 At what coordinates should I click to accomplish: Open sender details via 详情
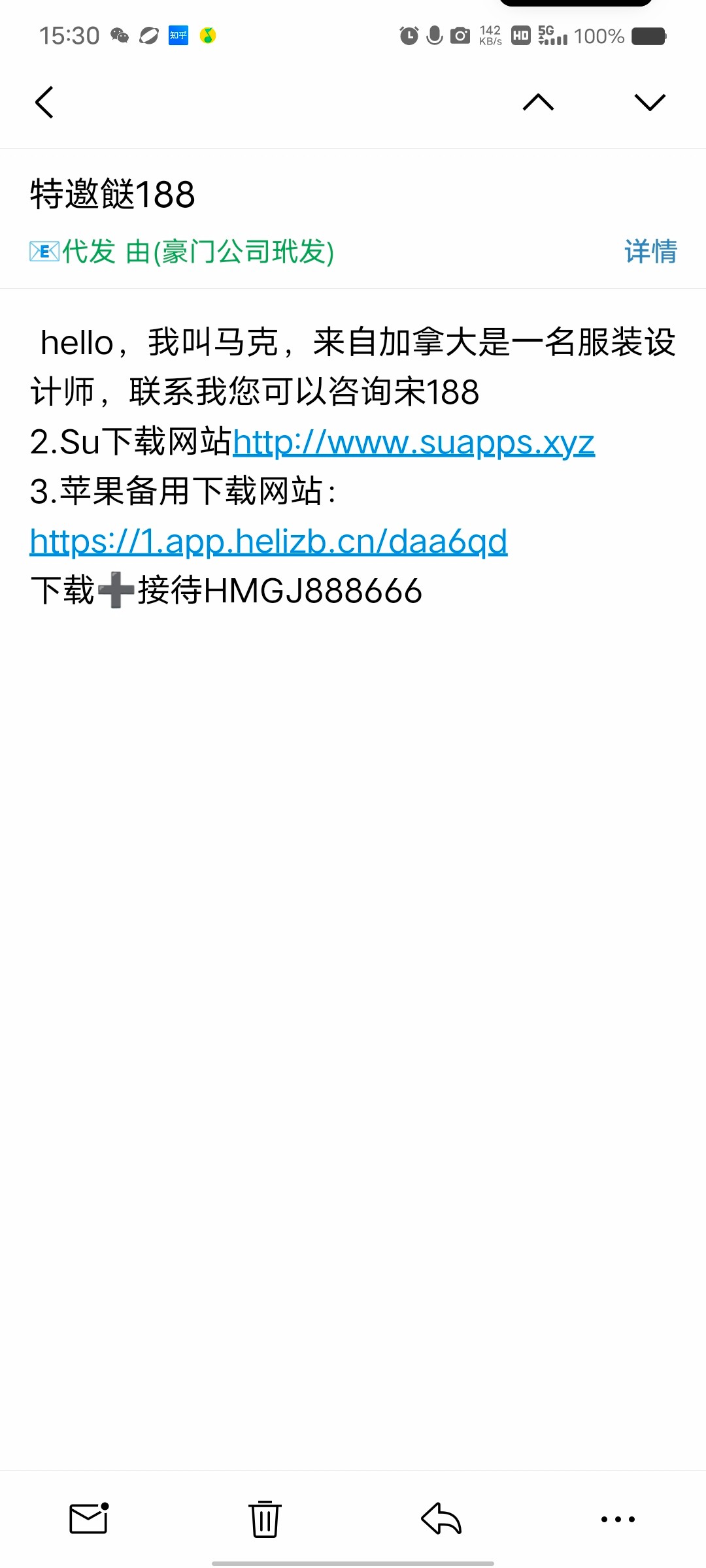[x=650, y=252]
